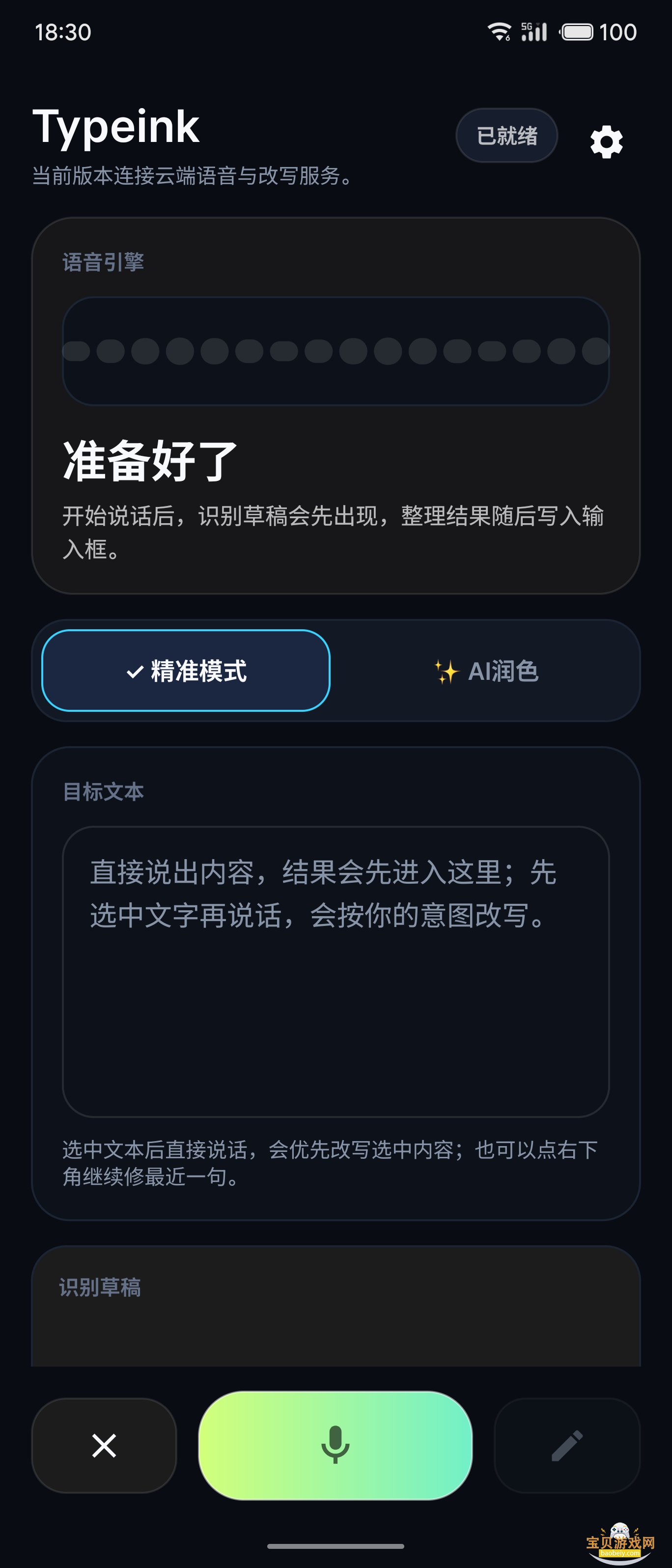Select the AI润色 tab
Viewport: 672px width, 1568px height.
pyautogui.click(x=487, y=672)
